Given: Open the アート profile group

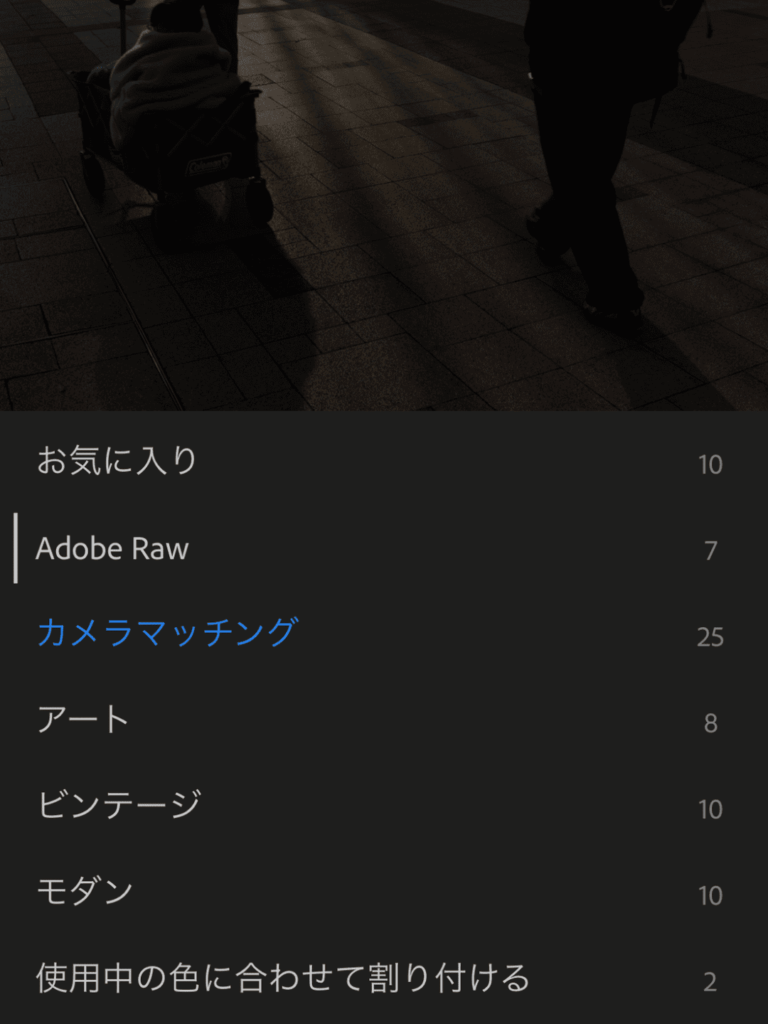Looking at the screenshot, I should pyautogui.click(x=83, y=720).
